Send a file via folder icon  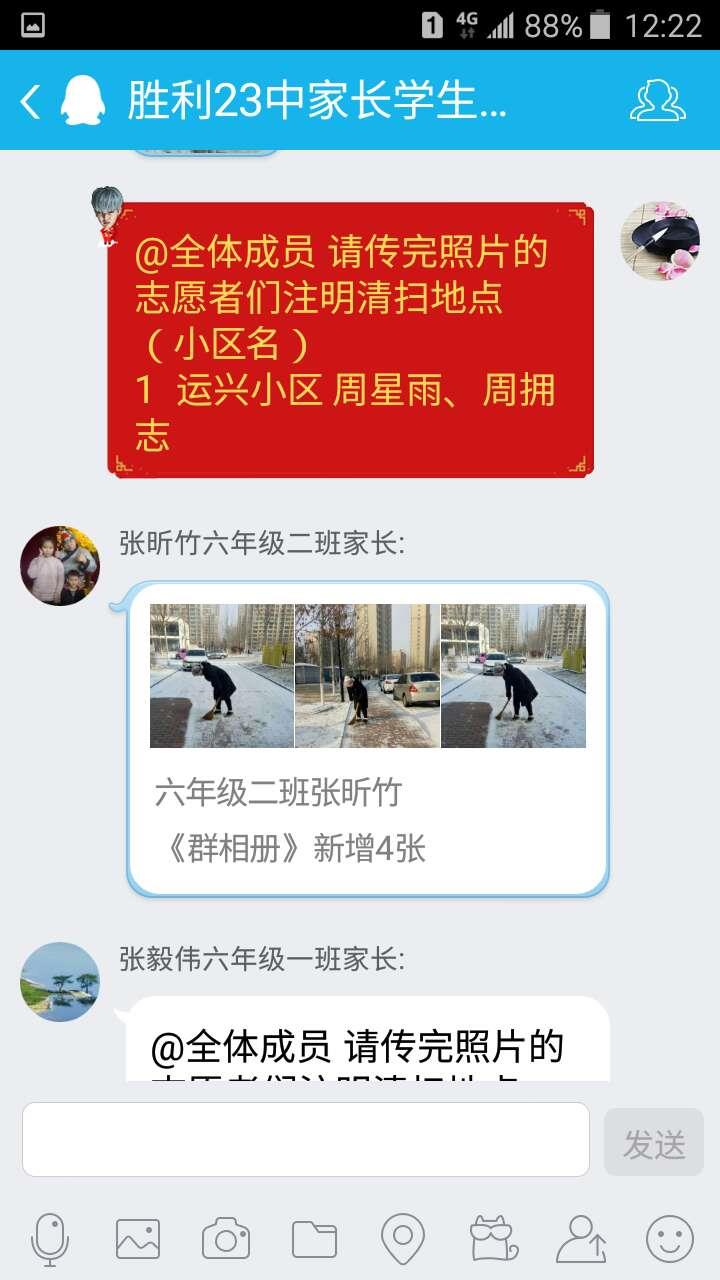point(314,1240)
